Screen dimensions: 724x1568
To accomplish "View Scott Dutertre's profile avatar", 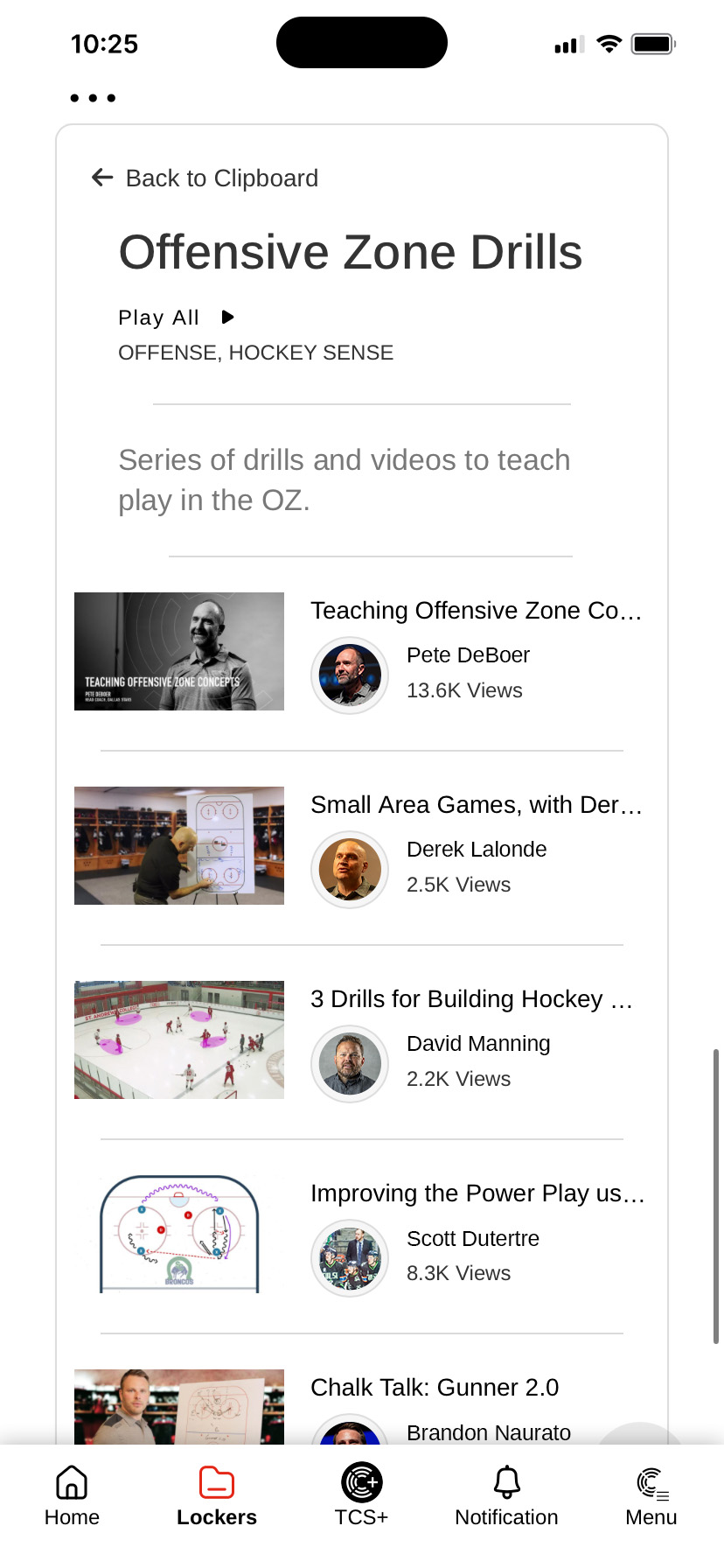I will click(x=350, y=1258).
